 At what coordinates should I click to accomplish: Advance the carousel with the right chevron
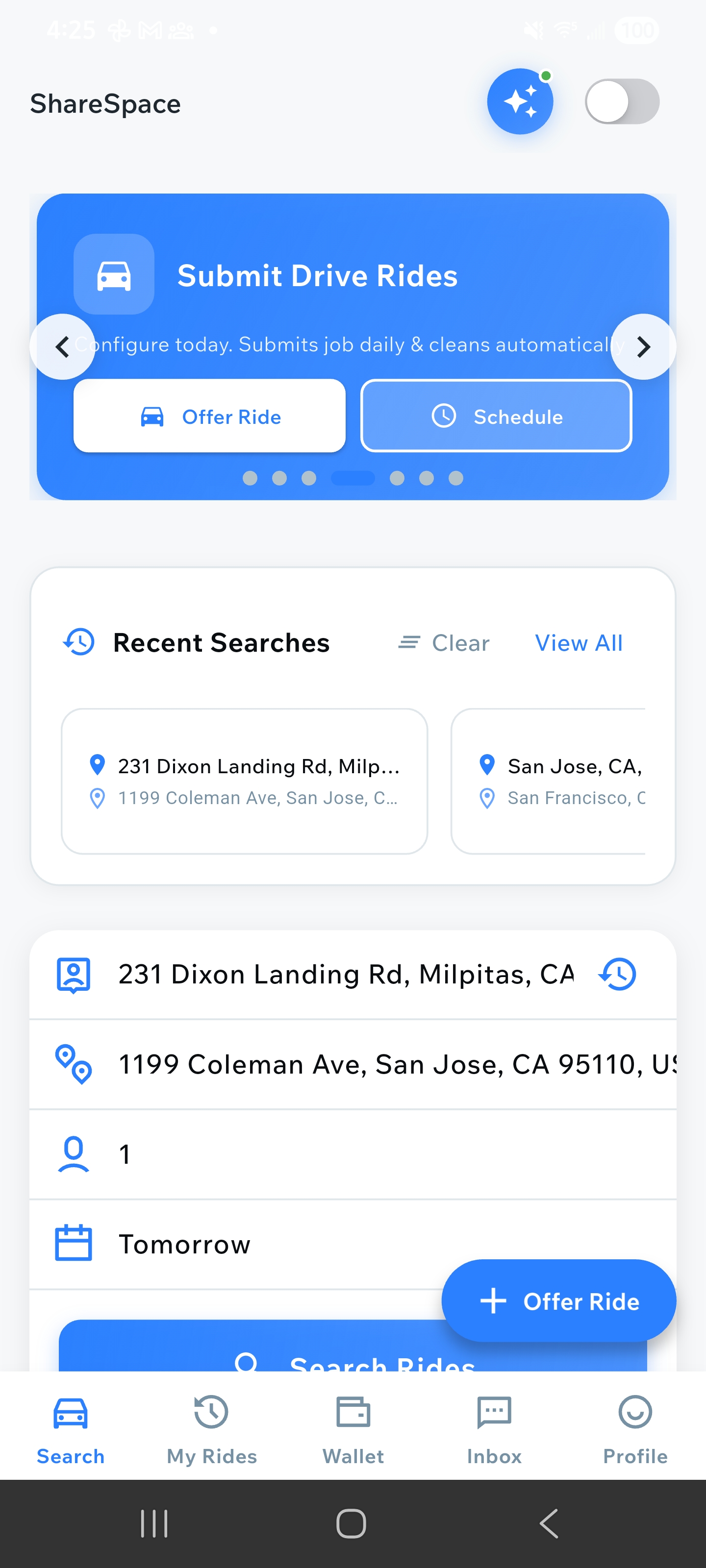click(x=644, y=347)
